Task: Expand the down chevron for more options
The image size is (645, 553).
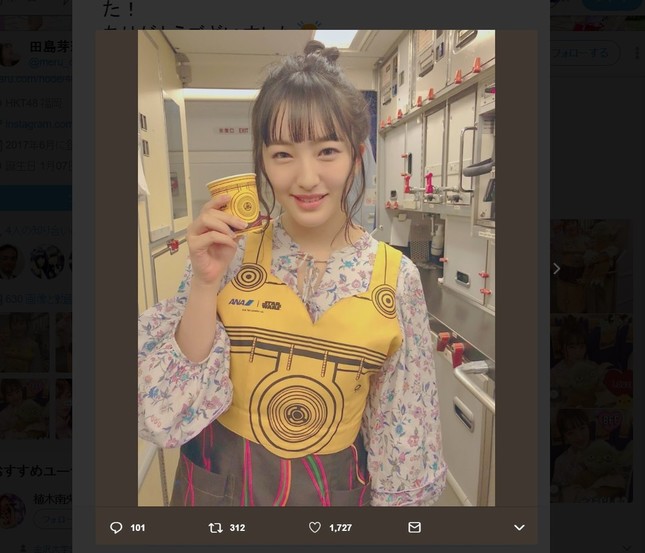Action: pyautogui.click(x=519, y=527)
